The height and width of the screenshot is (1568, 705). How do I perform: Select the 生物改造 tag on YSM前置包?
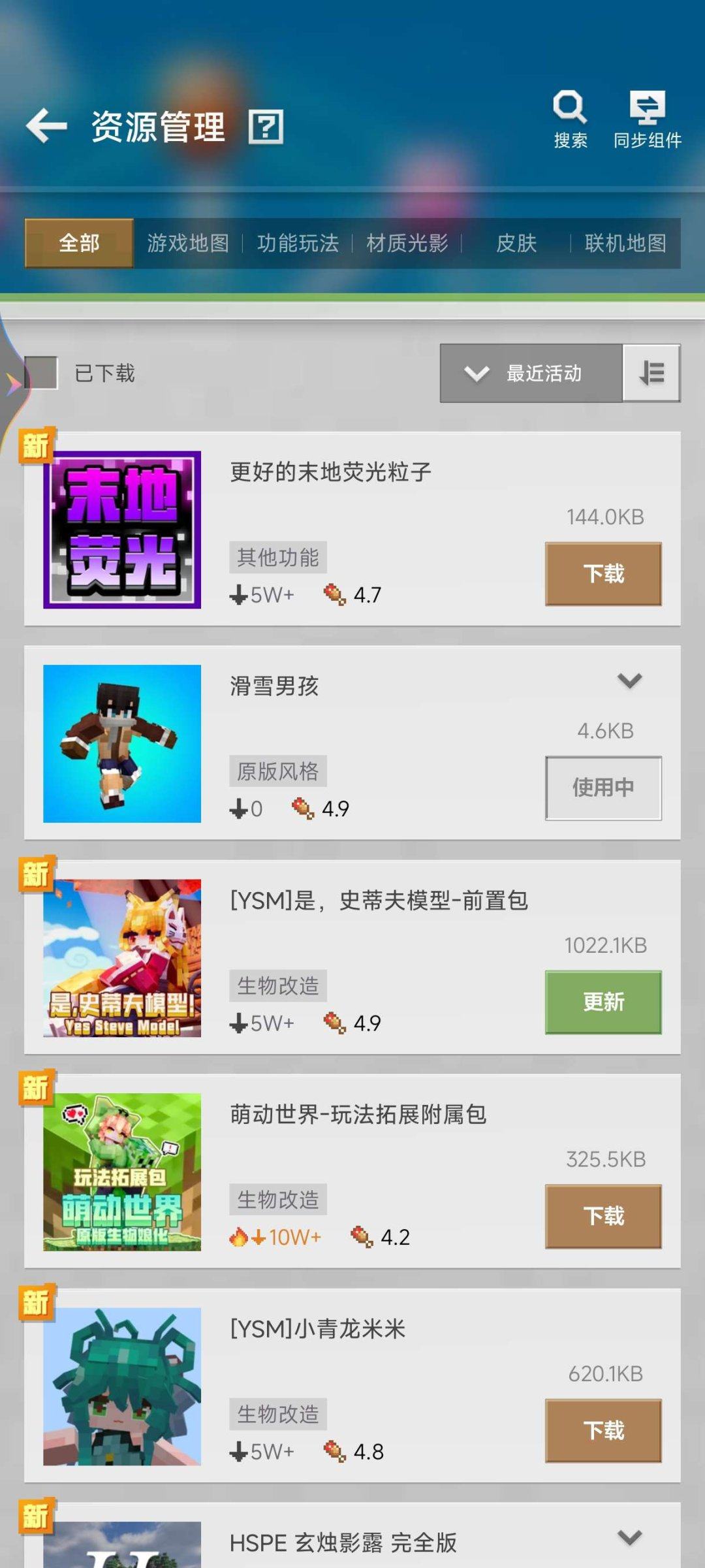(279, 987)
